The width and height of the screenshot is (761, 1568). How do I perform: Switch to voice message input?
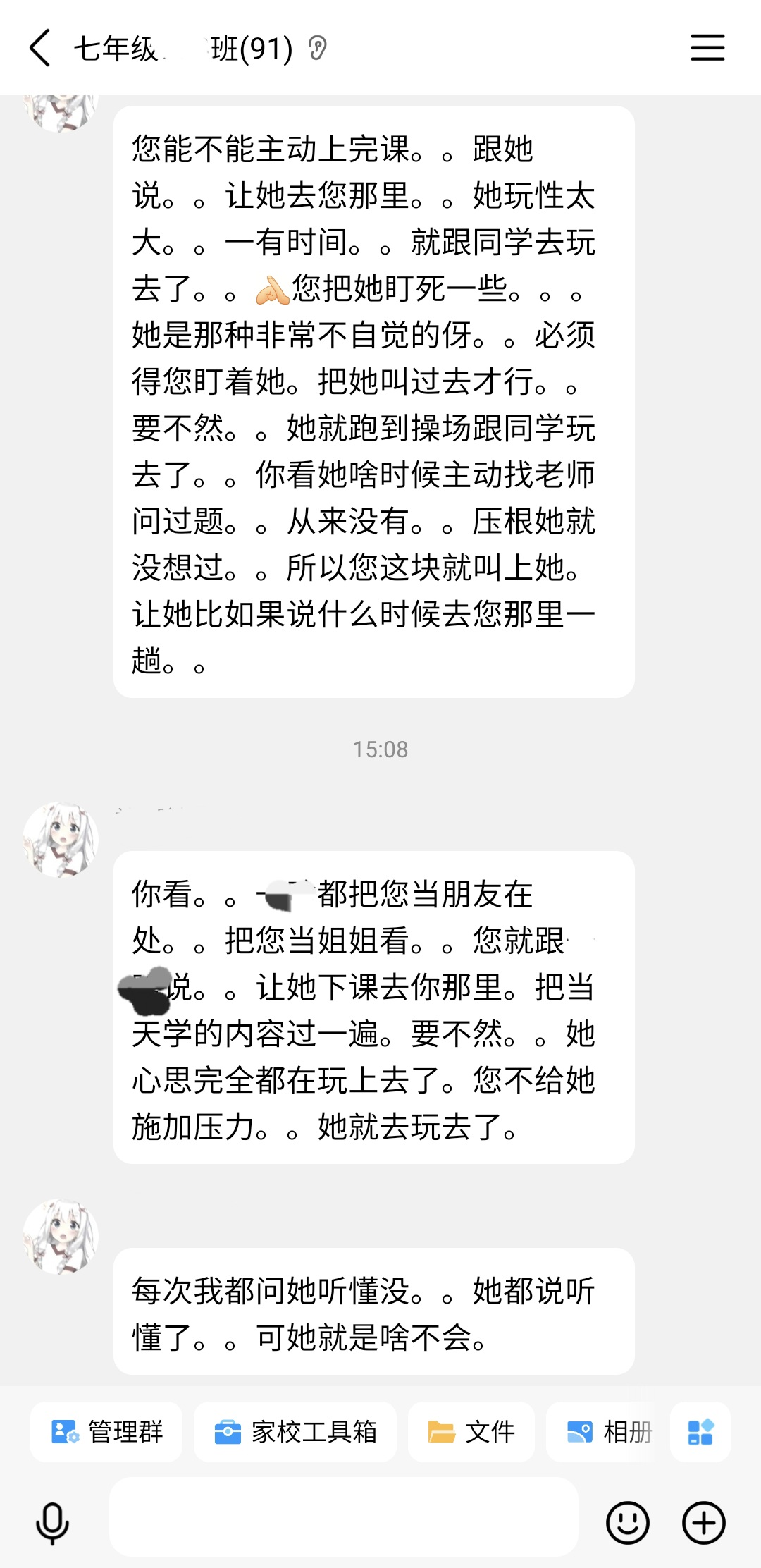[x=52, y=1522]
